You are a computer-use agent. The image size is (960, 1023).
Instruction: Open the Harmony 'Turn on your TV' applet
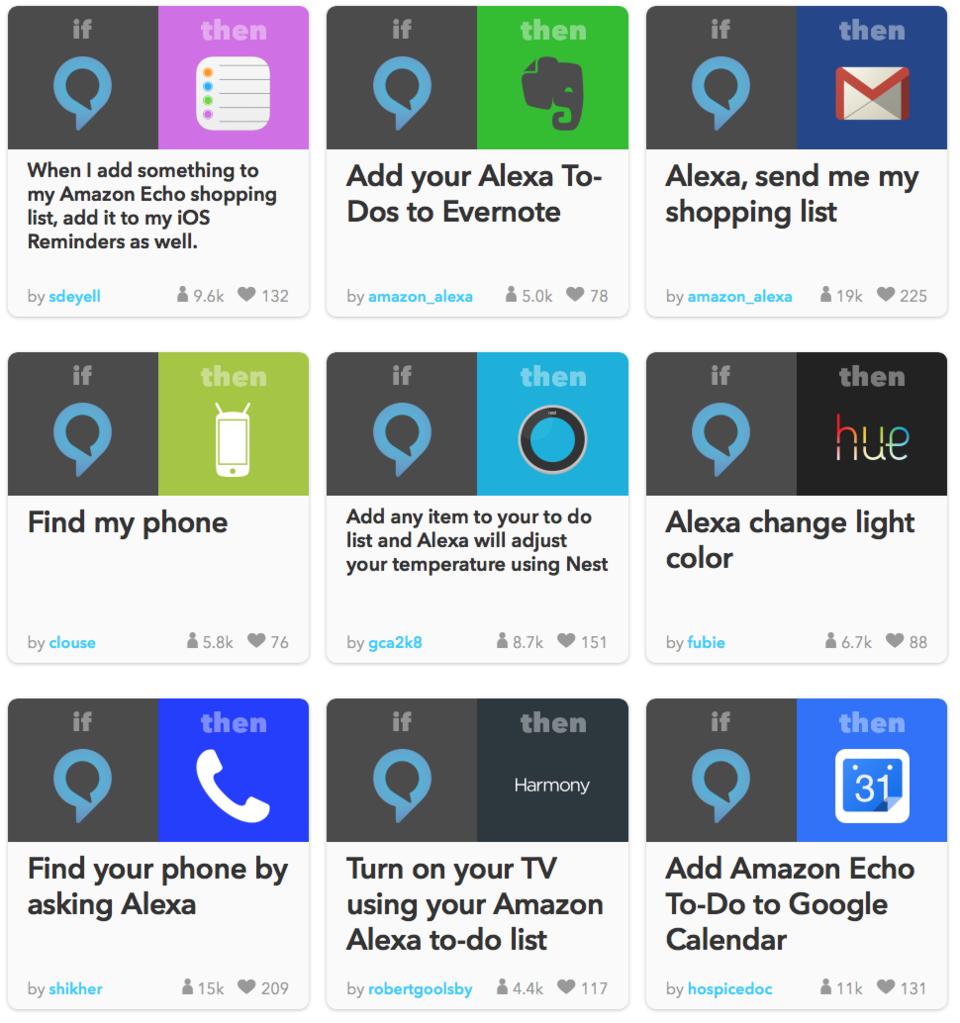point(474,904)
